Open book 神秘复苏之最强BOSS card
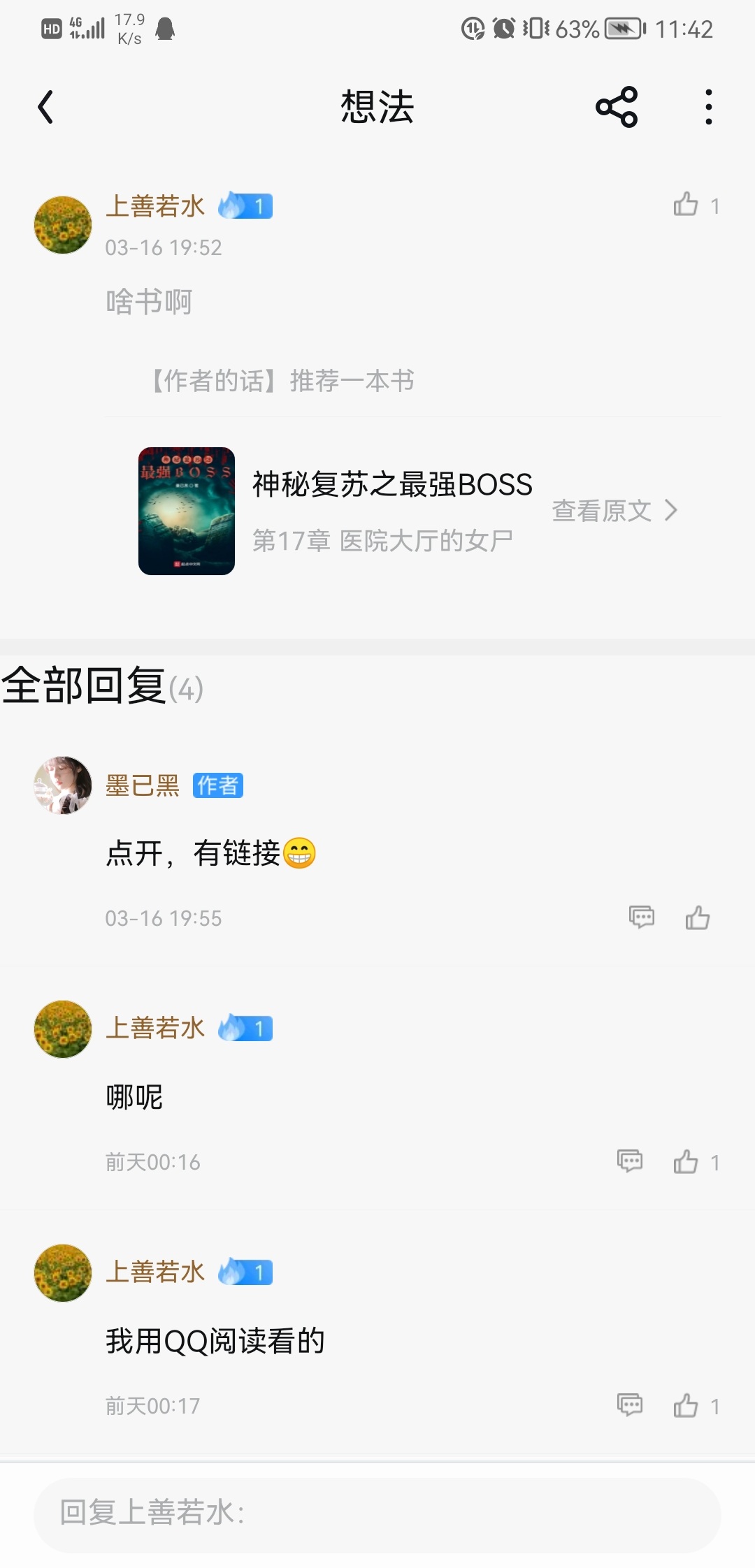The height and width of the screenshot is (1568, 755). (x=409, y=511)
